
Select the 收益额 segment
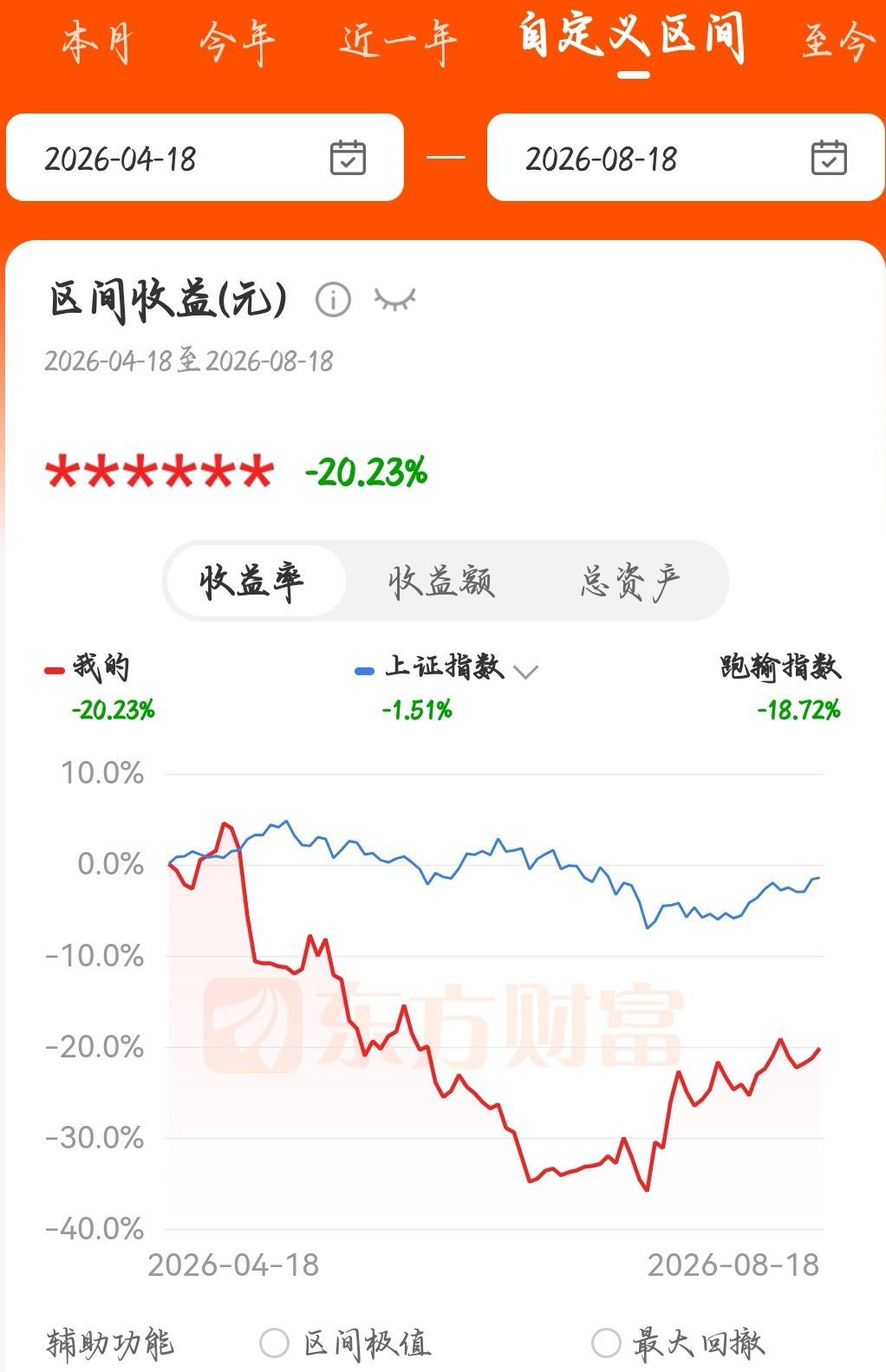pos(441,581)
